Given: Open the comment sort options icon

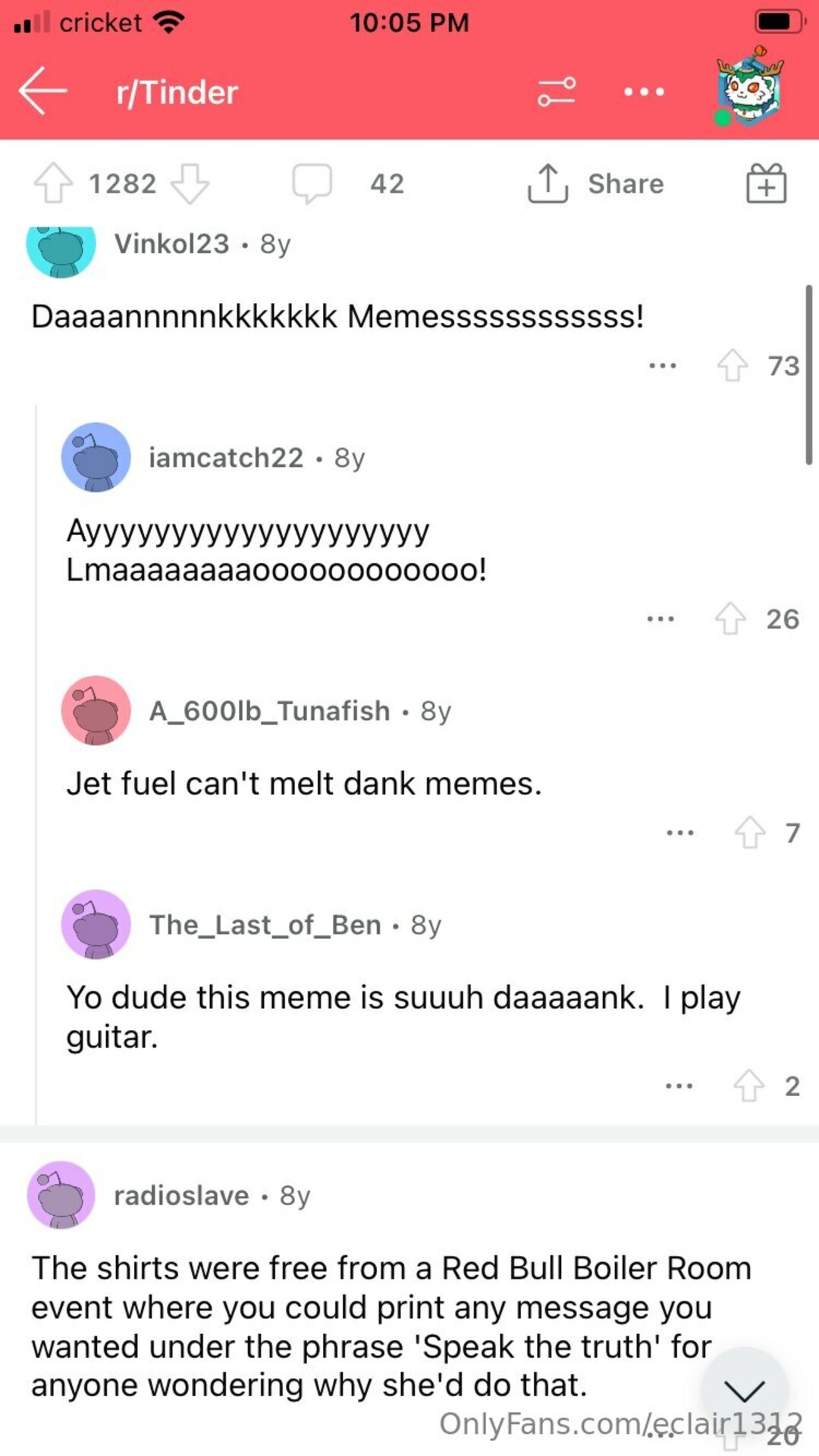Looking at the screenshot, I should click(x=557, y=92).
